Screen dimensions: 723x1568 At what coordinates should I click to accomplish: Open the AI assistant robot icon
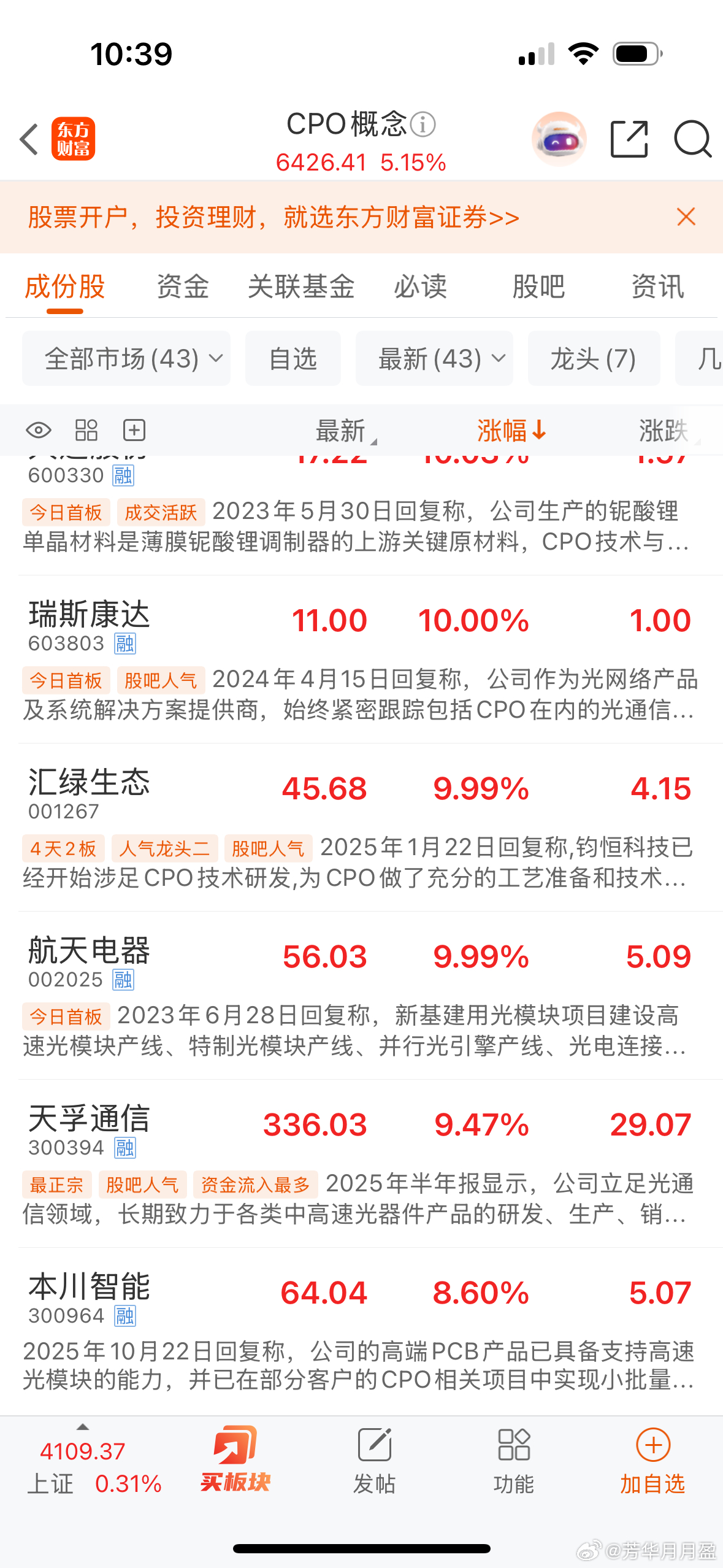[559, 139]
